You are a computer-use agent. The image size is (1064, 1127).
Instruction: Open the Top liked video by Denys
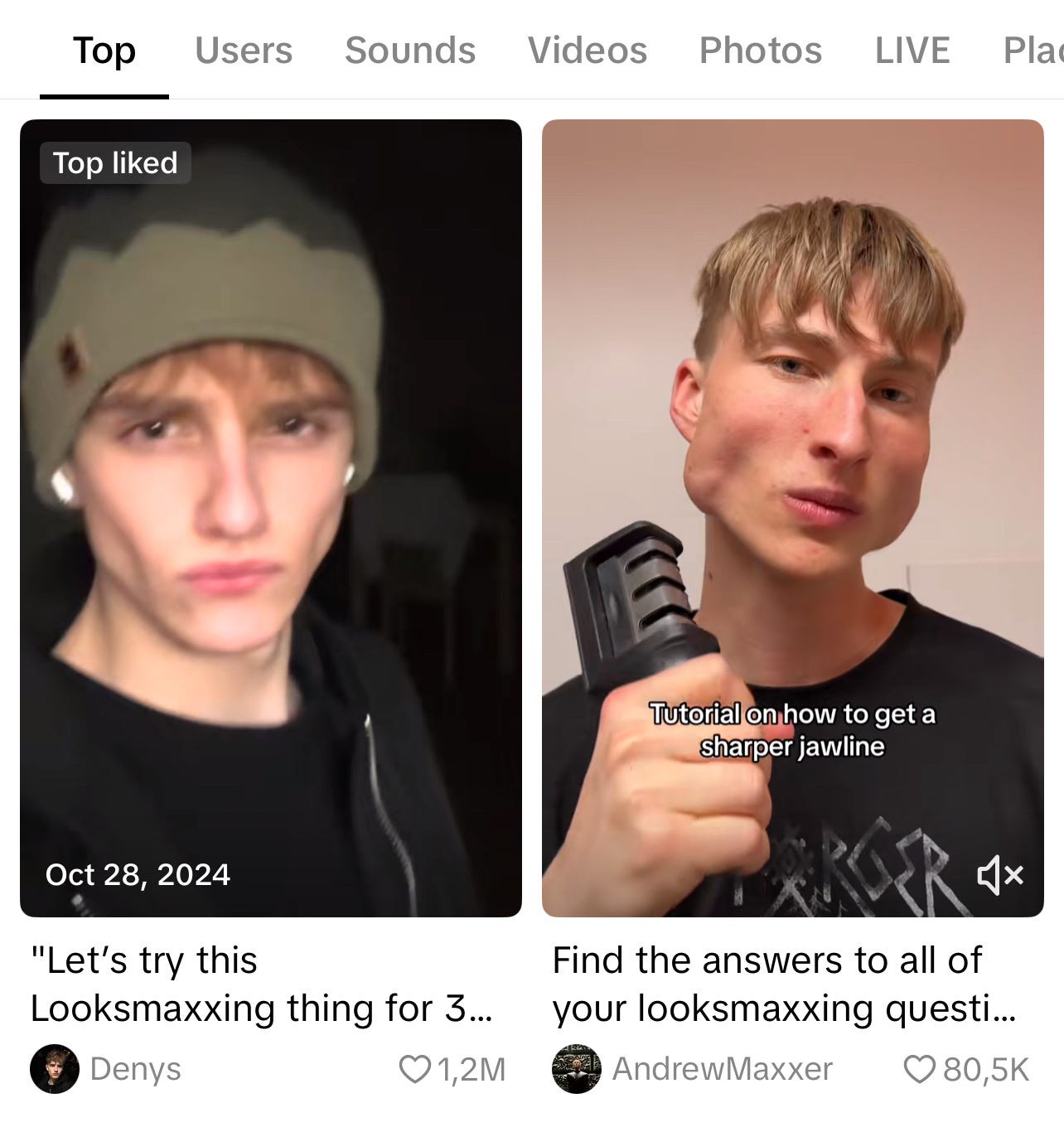270,518
